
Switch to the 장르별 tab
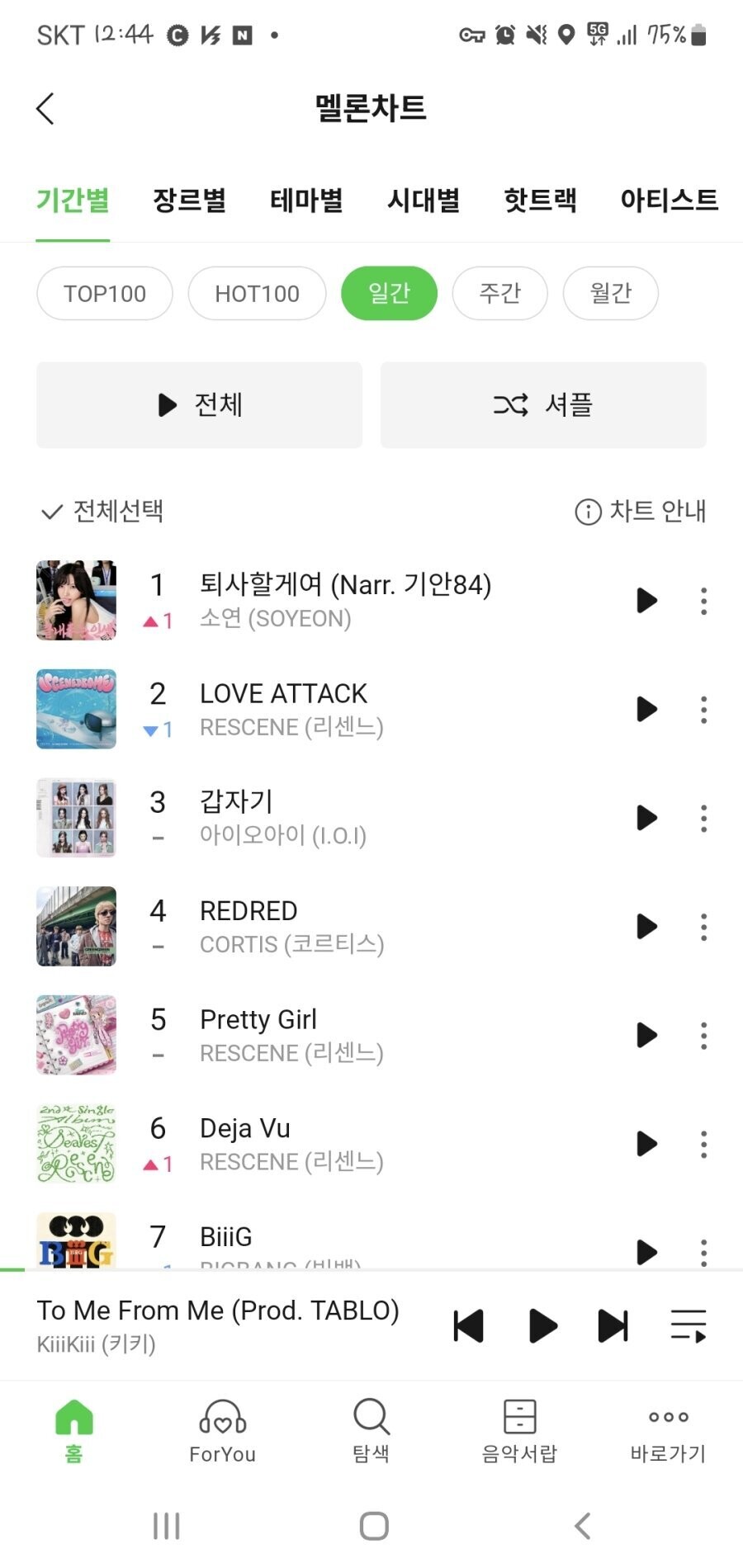(x=189, y=200)
